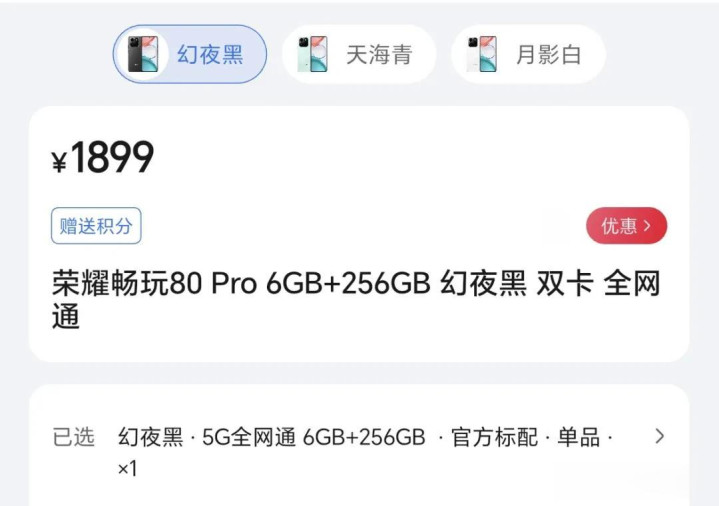This screenshot has height=506, width=719.
Task: Select the 幻夜黑 color option
Action: 190,54
